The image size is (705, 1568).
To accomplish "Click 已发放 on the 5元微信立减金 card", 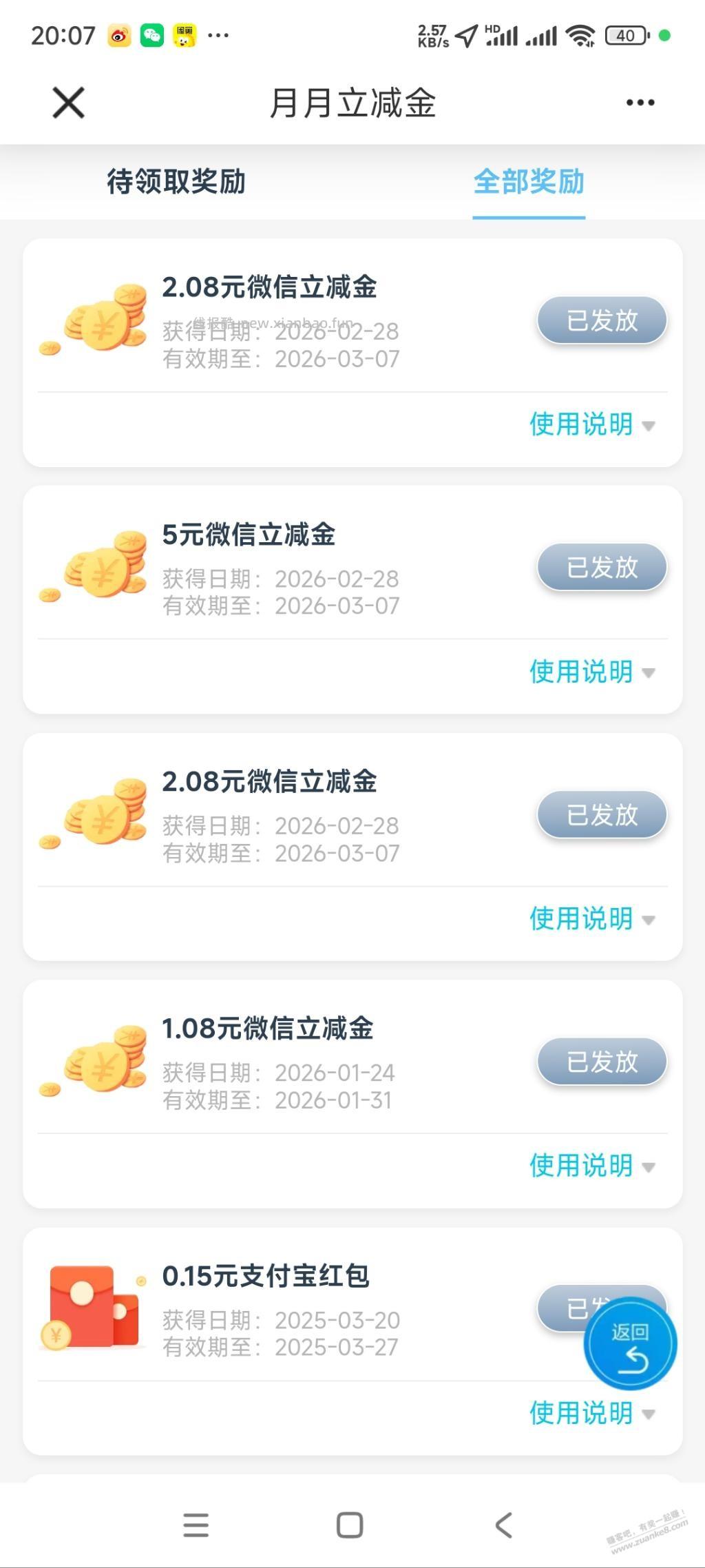I will point(600,567).
